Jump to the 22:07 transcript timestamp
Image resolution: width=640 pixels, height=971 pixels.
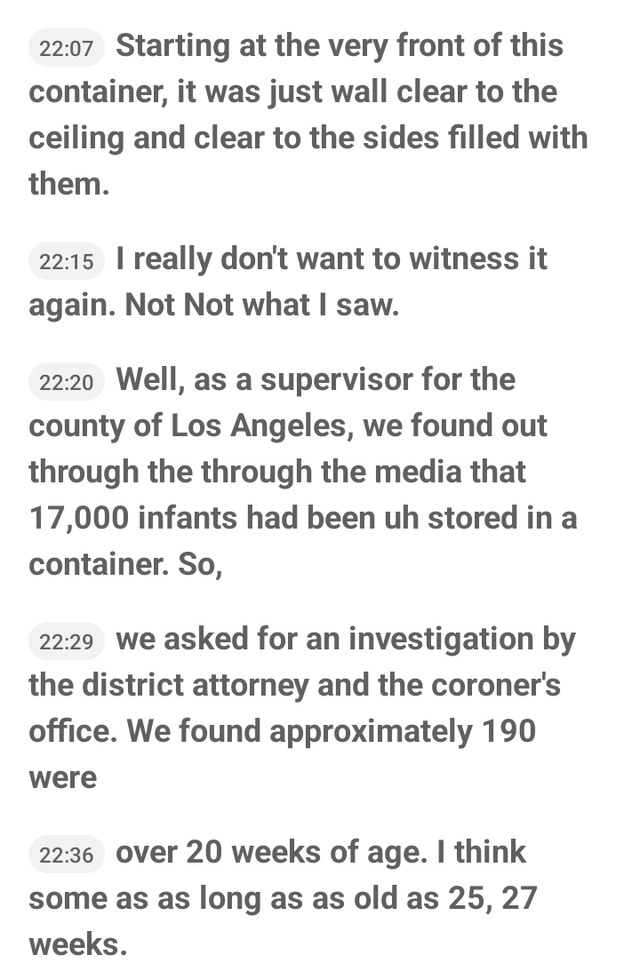[66, 48]
